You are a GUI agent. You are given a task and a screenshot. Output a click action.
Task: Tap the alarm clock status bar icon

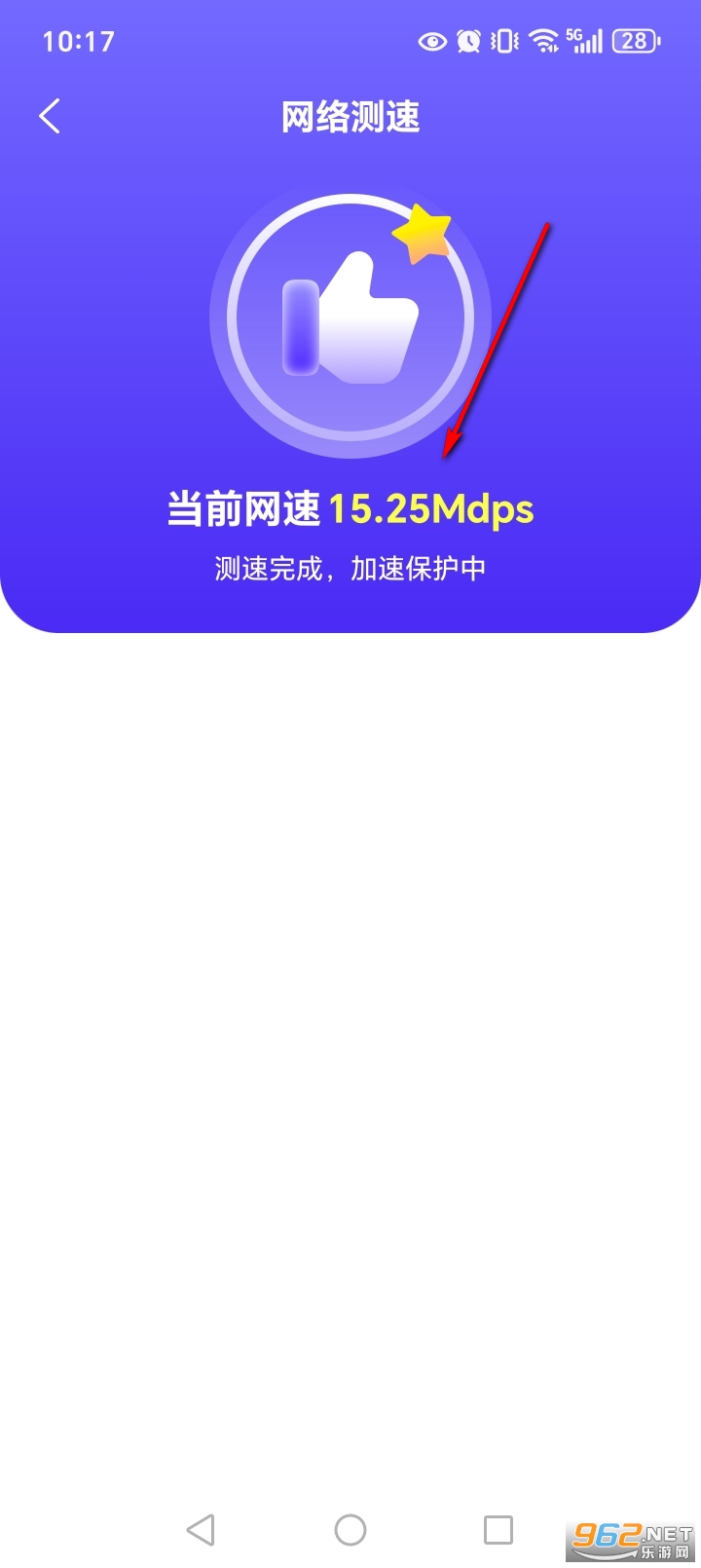(x=468, y=42)
